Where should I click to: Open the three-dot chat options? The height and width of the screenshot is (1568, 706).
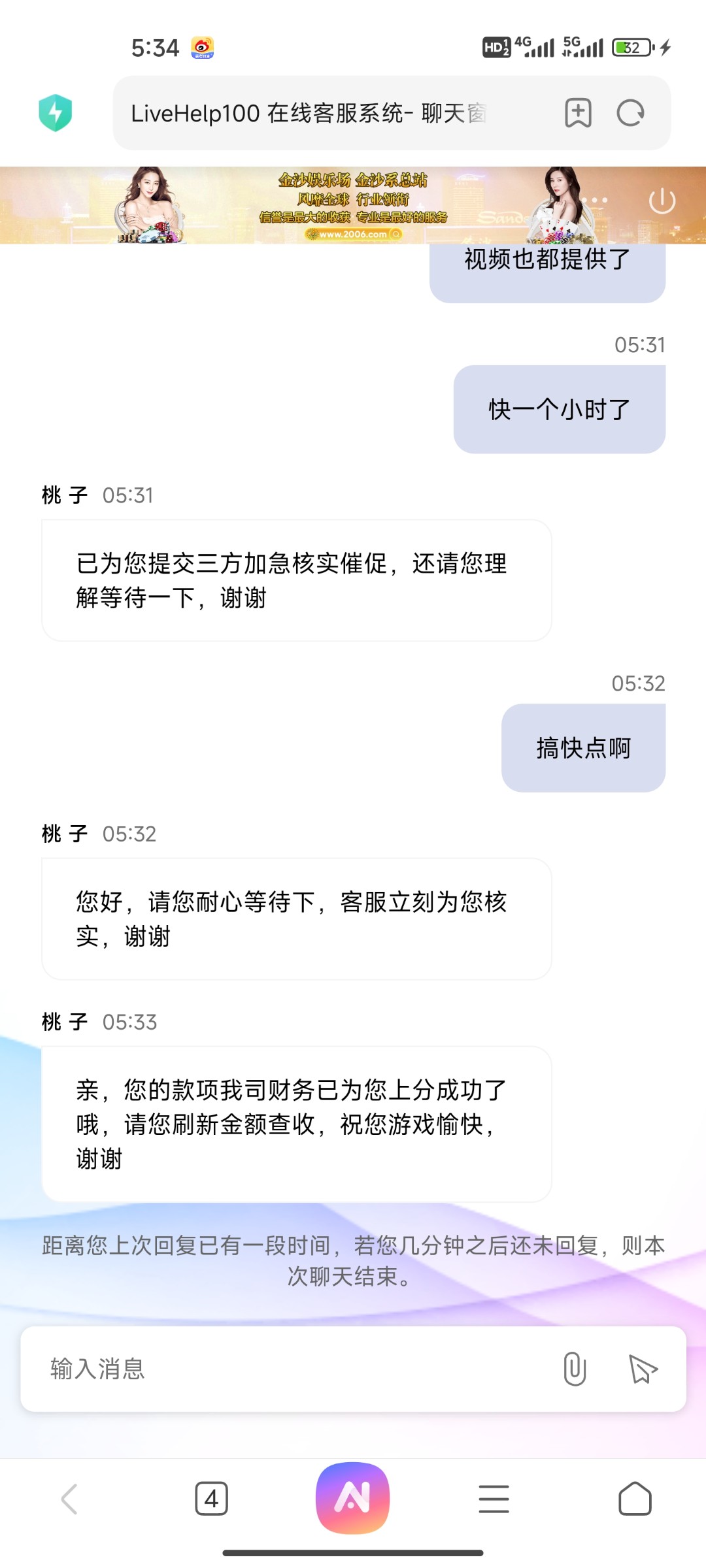tap(596, 200)
